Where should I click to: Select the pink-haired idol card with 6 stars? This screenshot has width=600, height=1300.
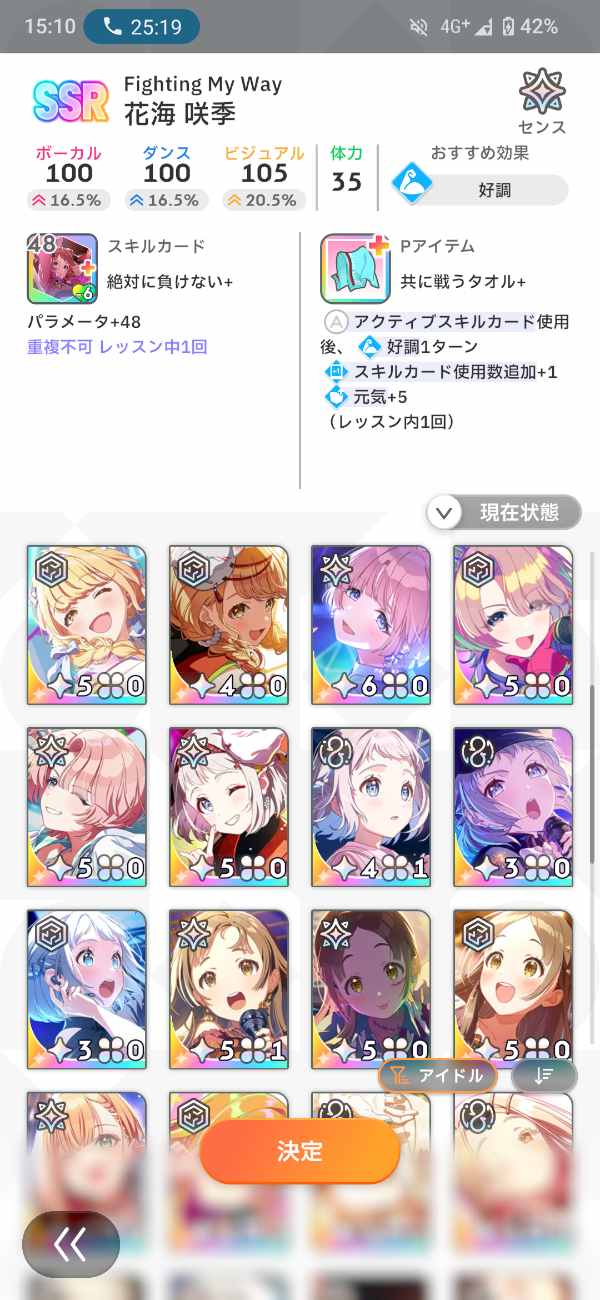pos(371,625)
